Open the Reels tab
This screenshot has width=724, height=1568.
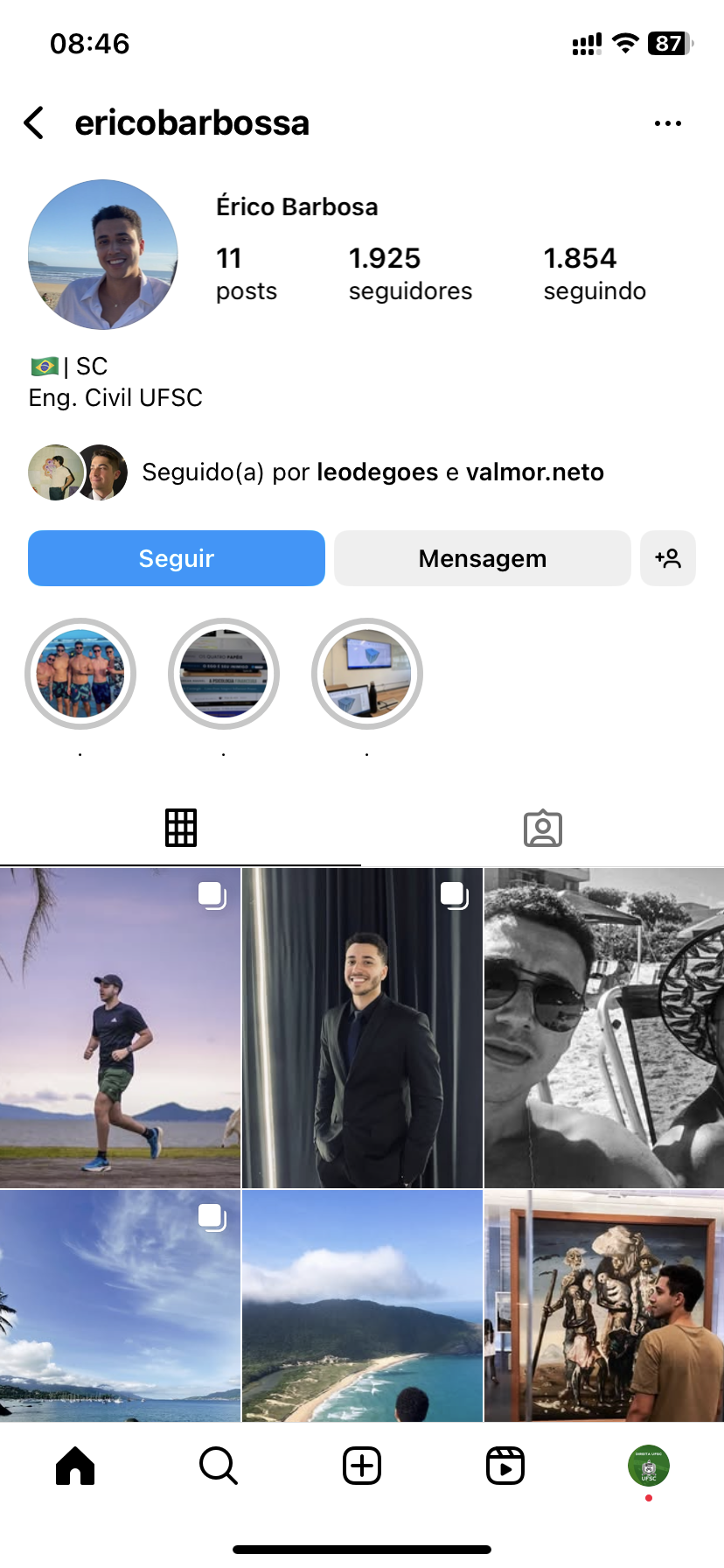pyautogui.click(x=505, y=1466)
